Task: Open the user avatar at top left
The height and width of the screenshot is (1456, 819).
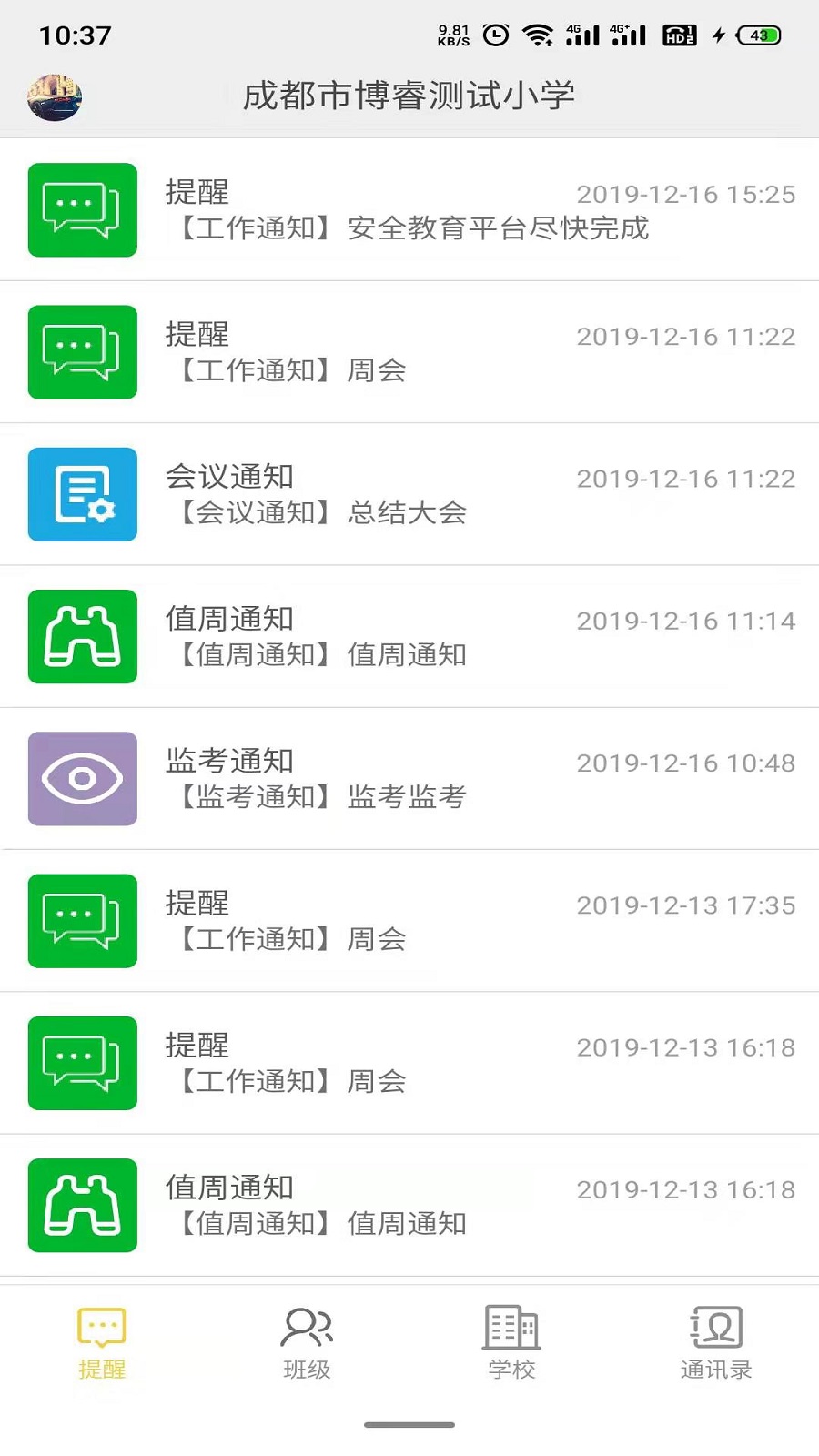Action: [55, 97]
